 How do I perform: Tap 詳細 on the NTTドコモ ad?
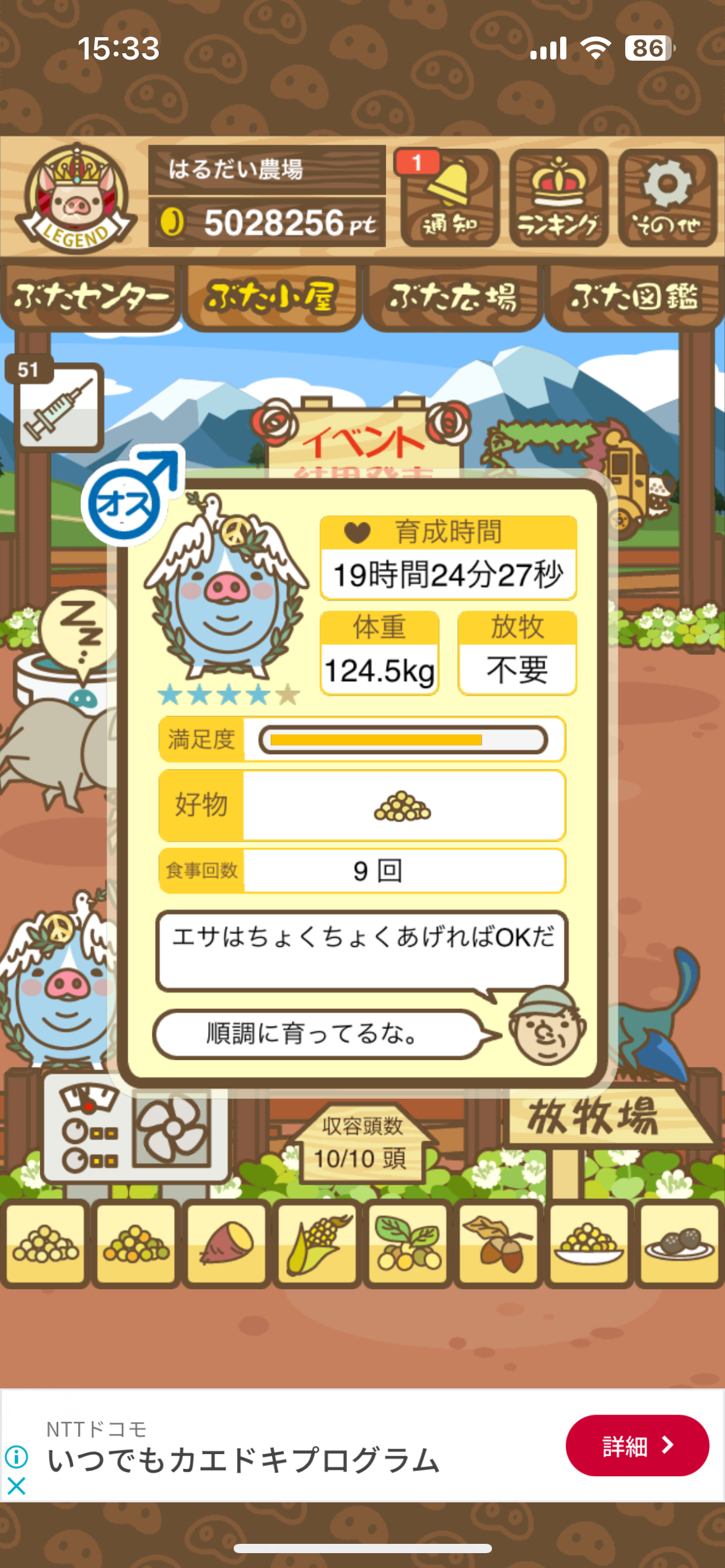point(636,1445)
